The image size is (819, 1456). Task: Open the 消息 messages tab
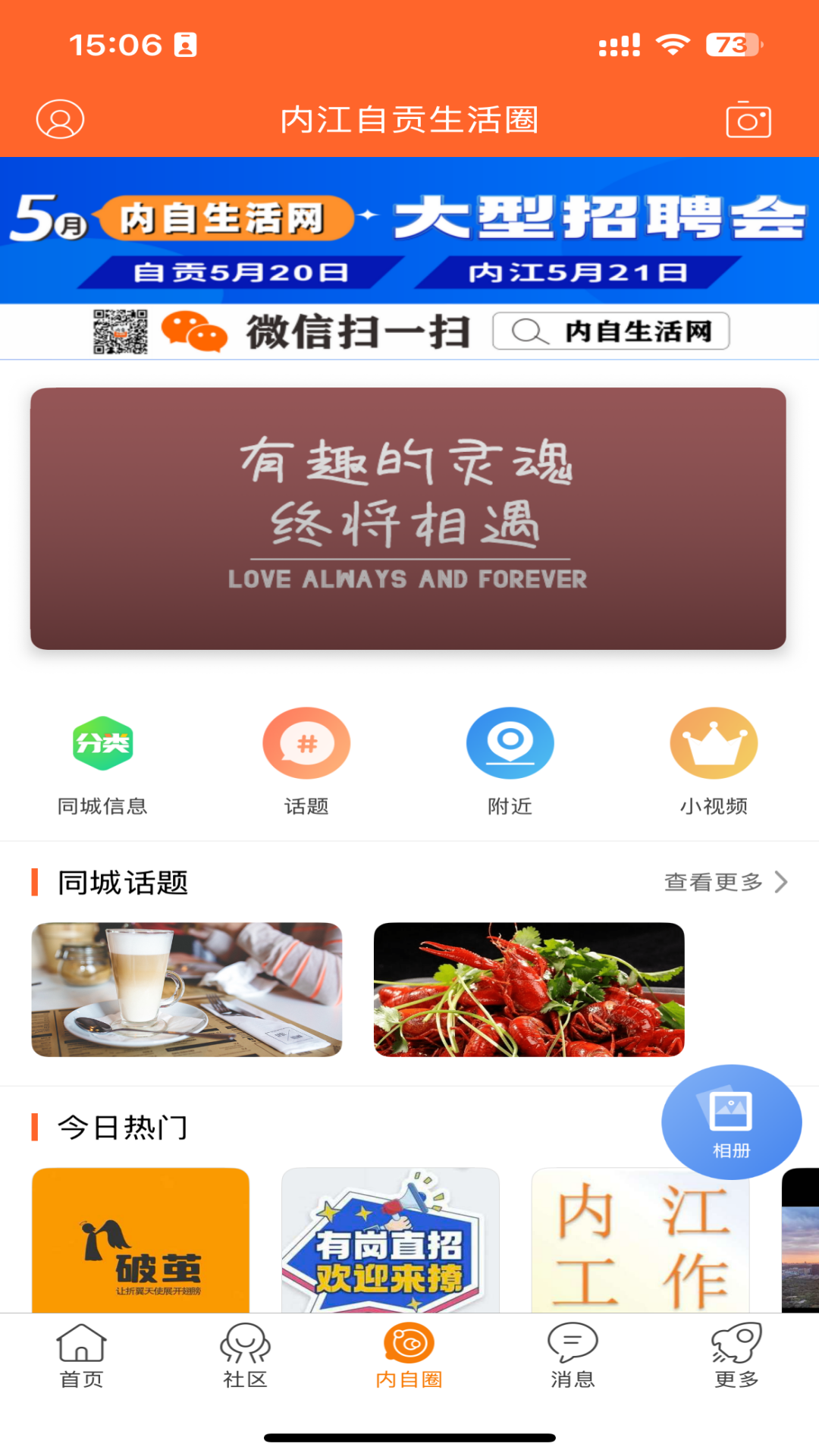573,1356
